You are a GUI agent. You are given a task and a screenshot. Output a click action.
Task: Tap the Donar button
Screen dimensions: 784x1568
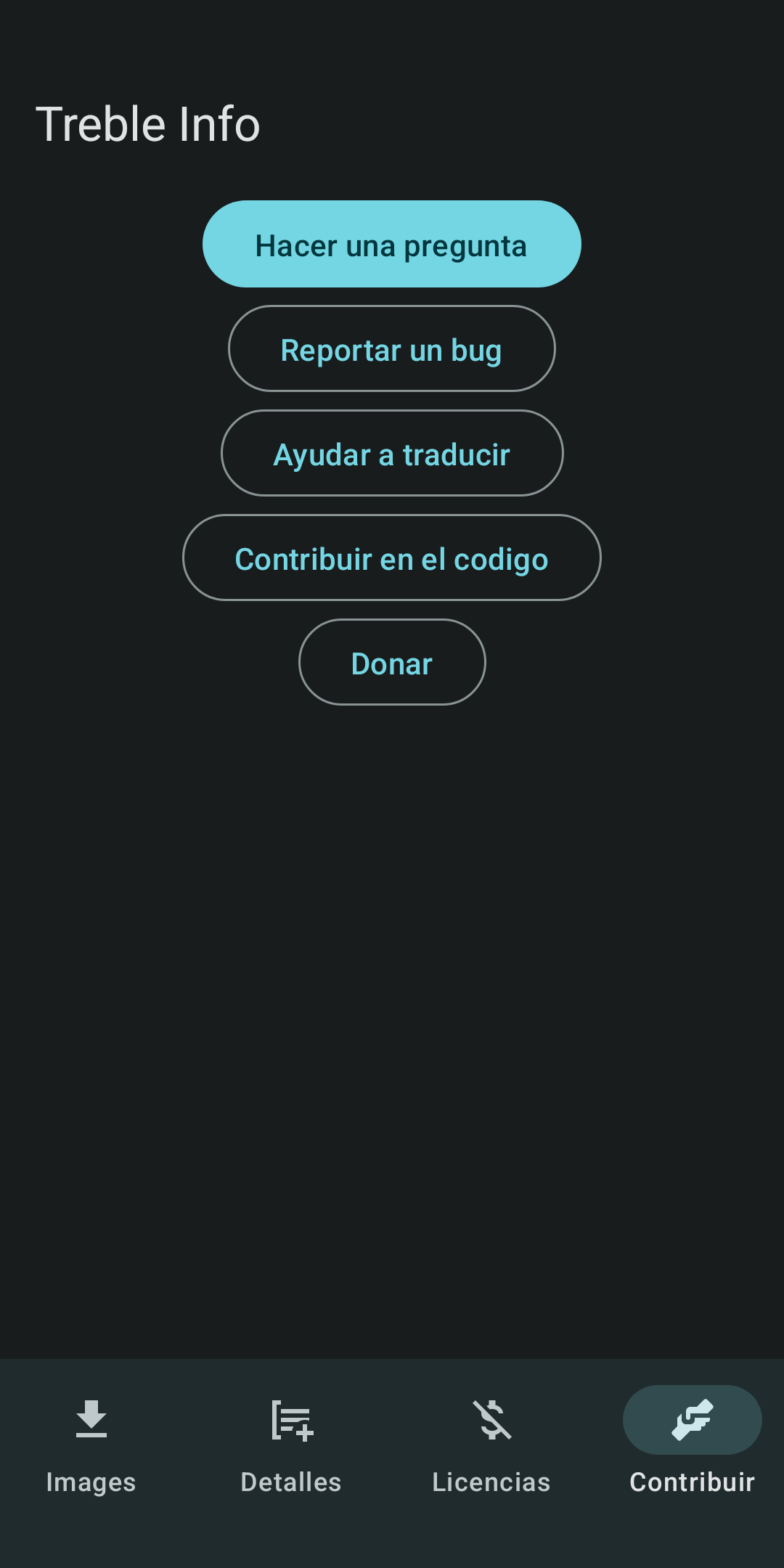tap(391, 663)
